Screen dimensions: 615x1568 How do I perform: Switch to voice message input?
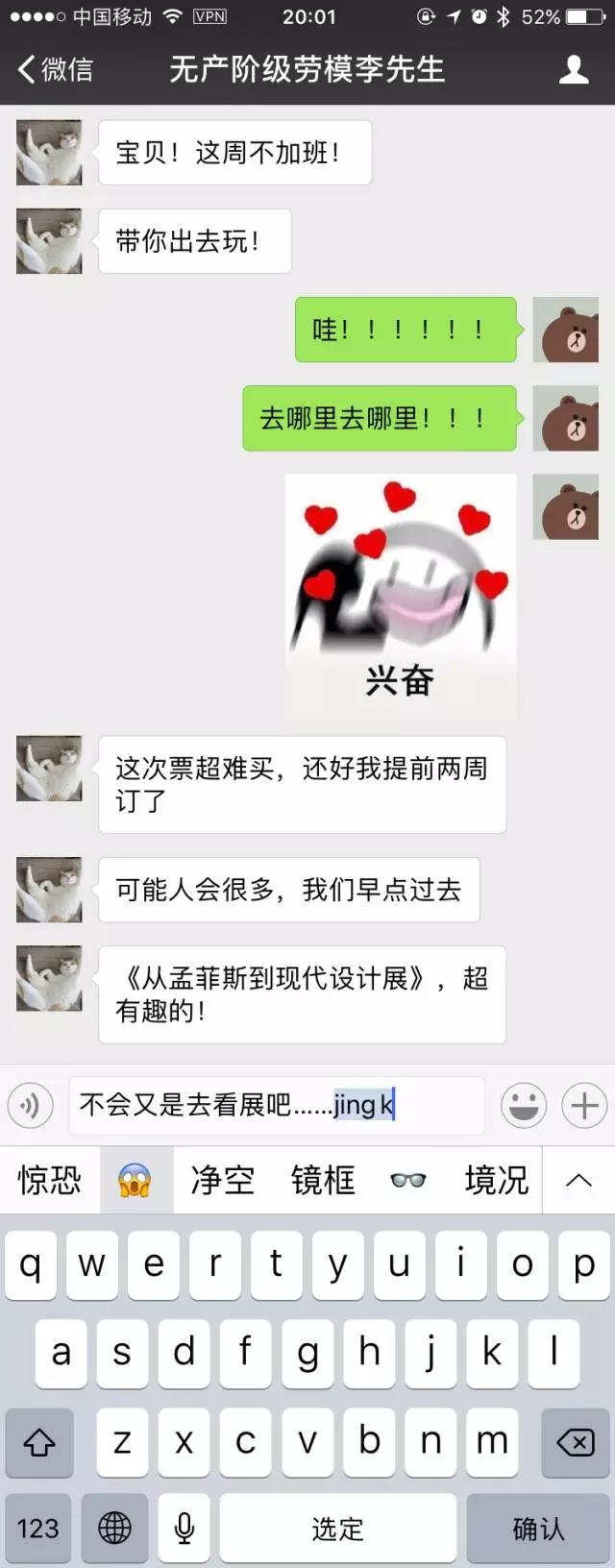tap(30, 1106)
